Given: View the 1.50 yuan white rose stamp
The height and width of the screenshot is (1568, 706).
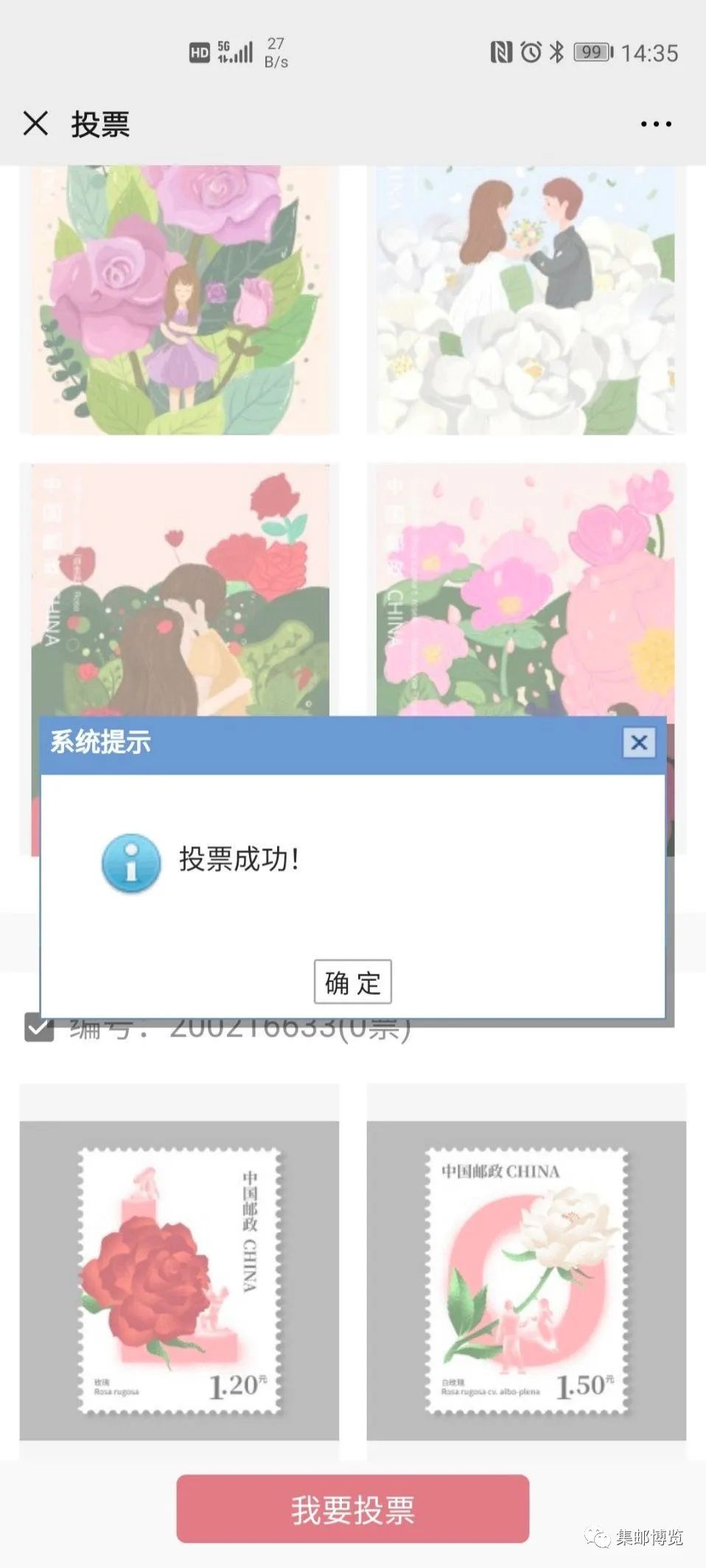Looking at the screenshot, I should (526, 1281).
